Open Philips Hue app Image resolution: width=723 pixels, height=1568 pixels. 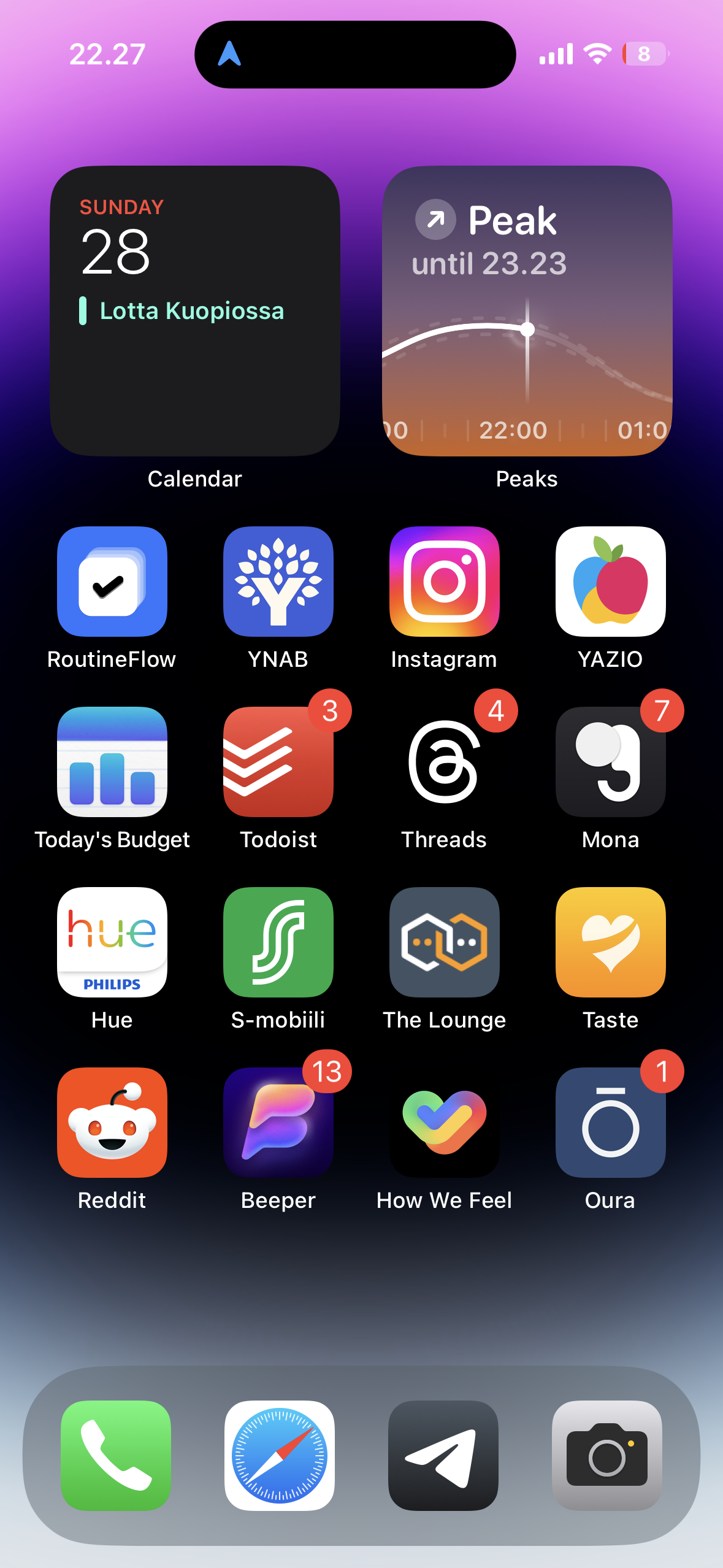[x=112, y=942]
